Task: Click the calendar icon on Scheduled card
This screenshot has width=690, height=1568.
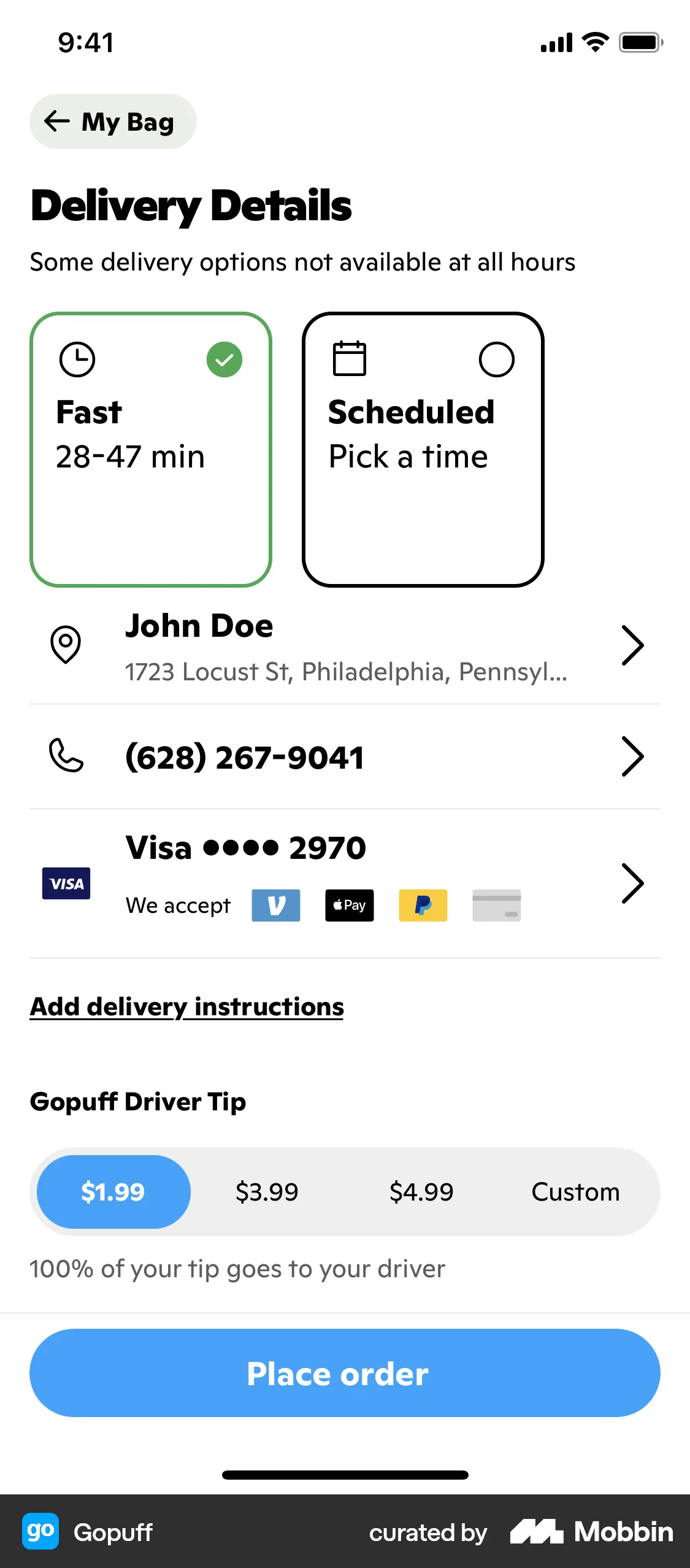Action: pos(350,359)
